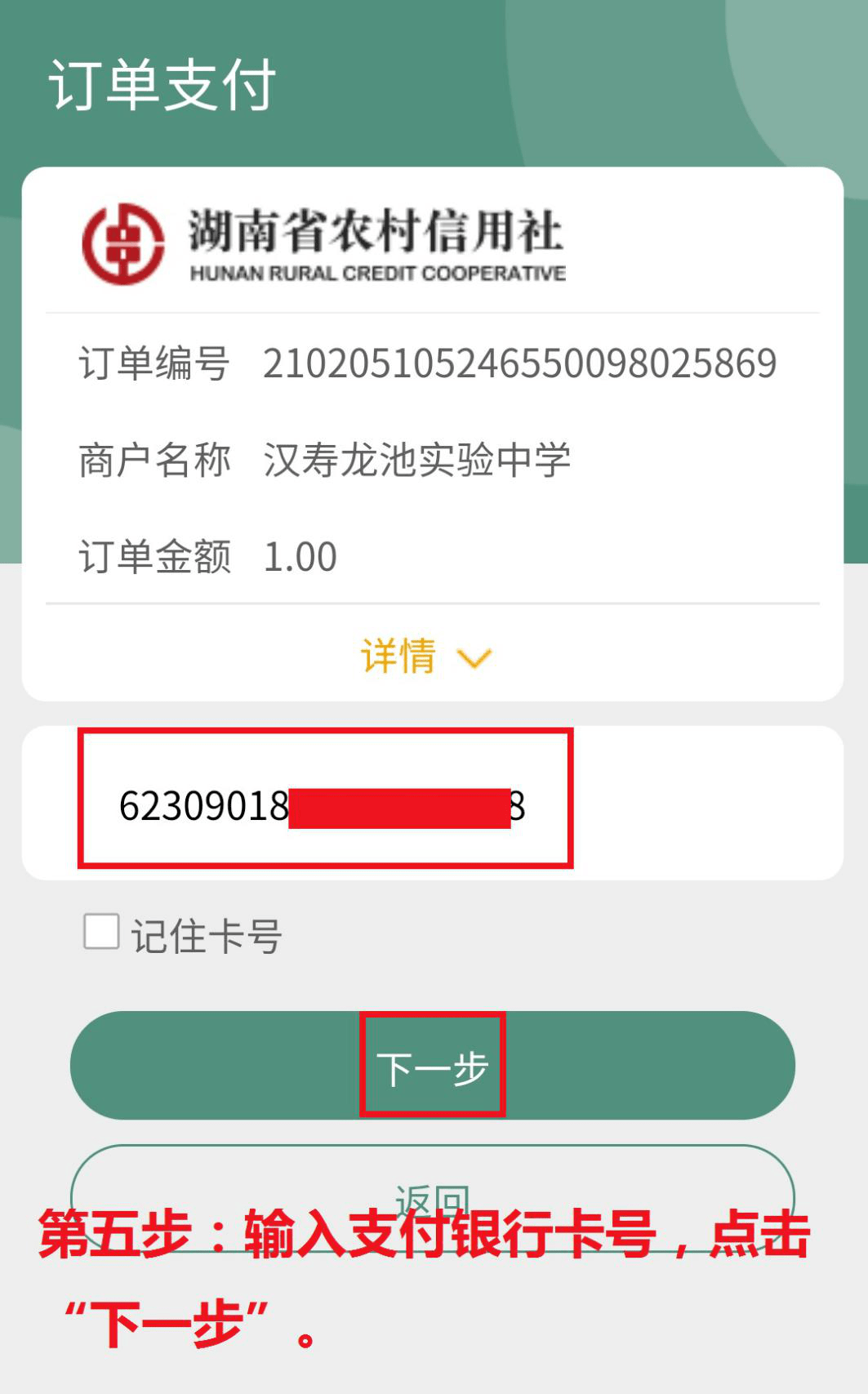Tap the green 下一步 confirmation bar

[x=433, y=1064]
